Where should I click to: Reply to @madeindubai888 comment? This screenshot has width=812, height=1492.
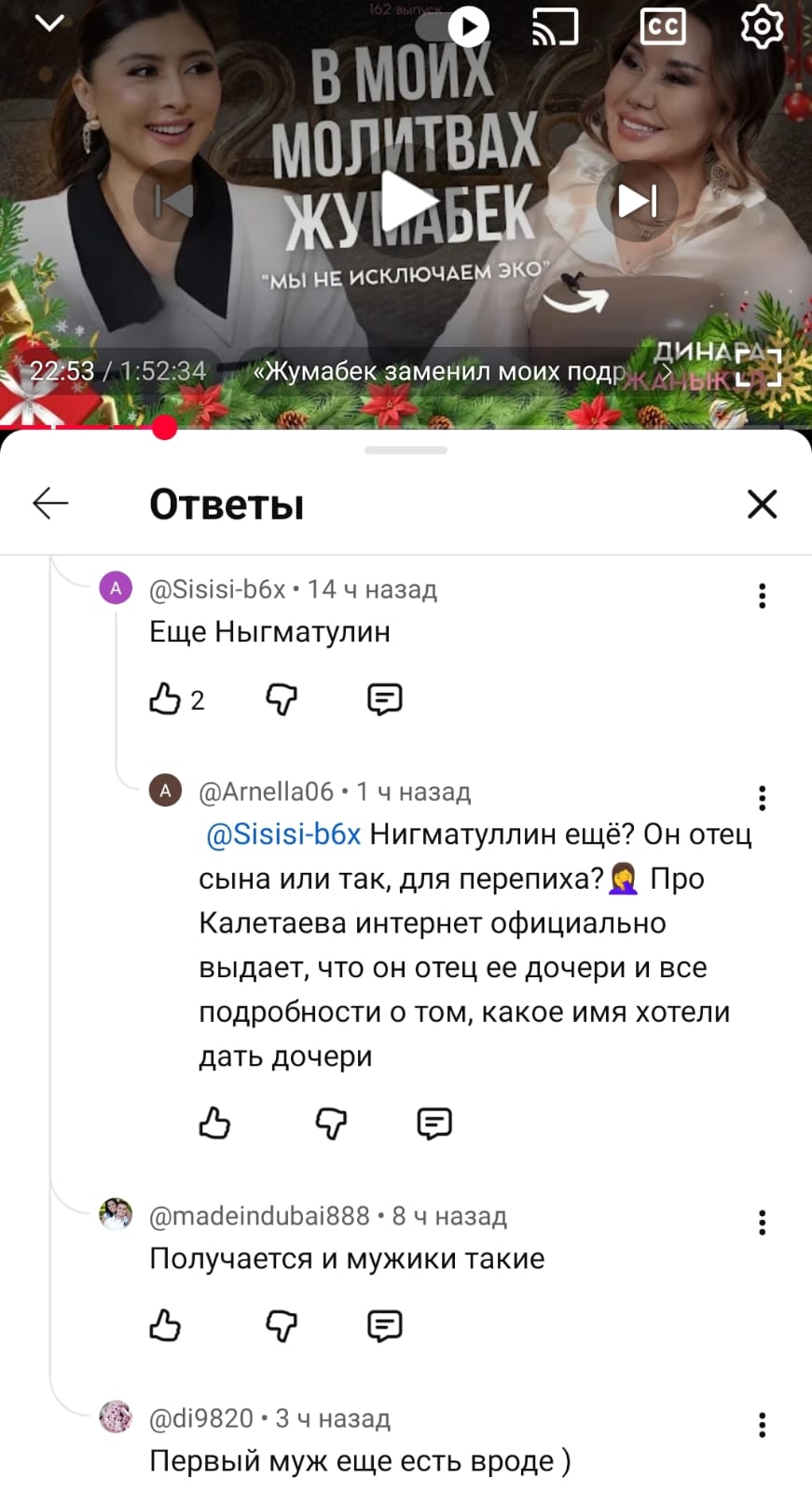coord(384,1325)
